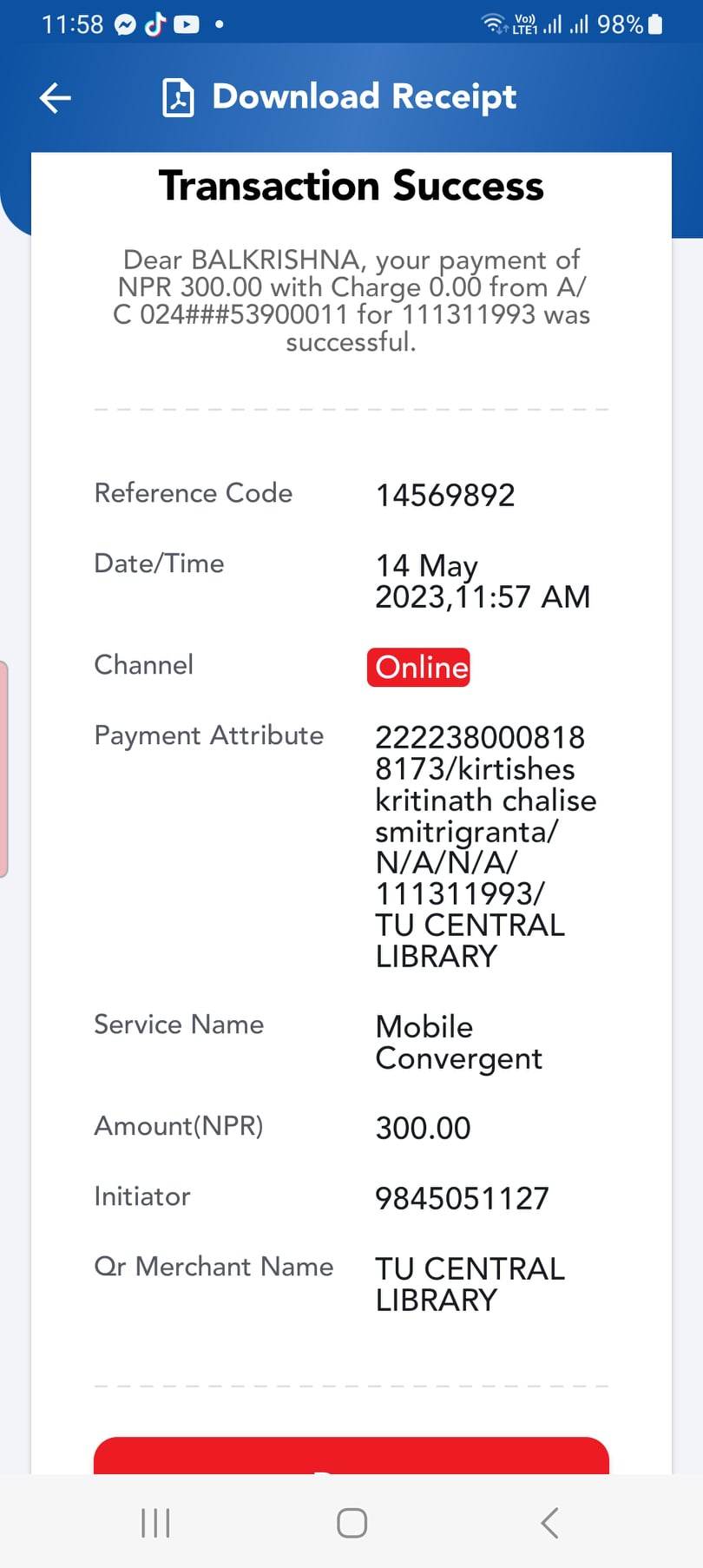Go back using the top-left arrow
This screenshot has width=703, height=1568.
tap(56, 97)
